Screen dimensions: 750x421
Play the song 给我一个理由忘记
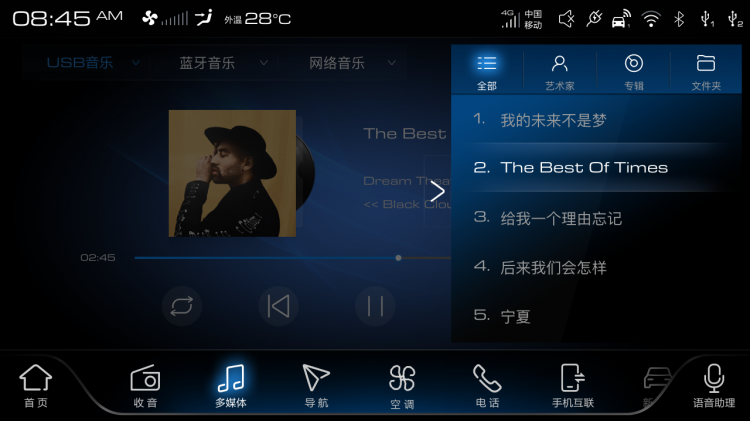pos(560,218)
